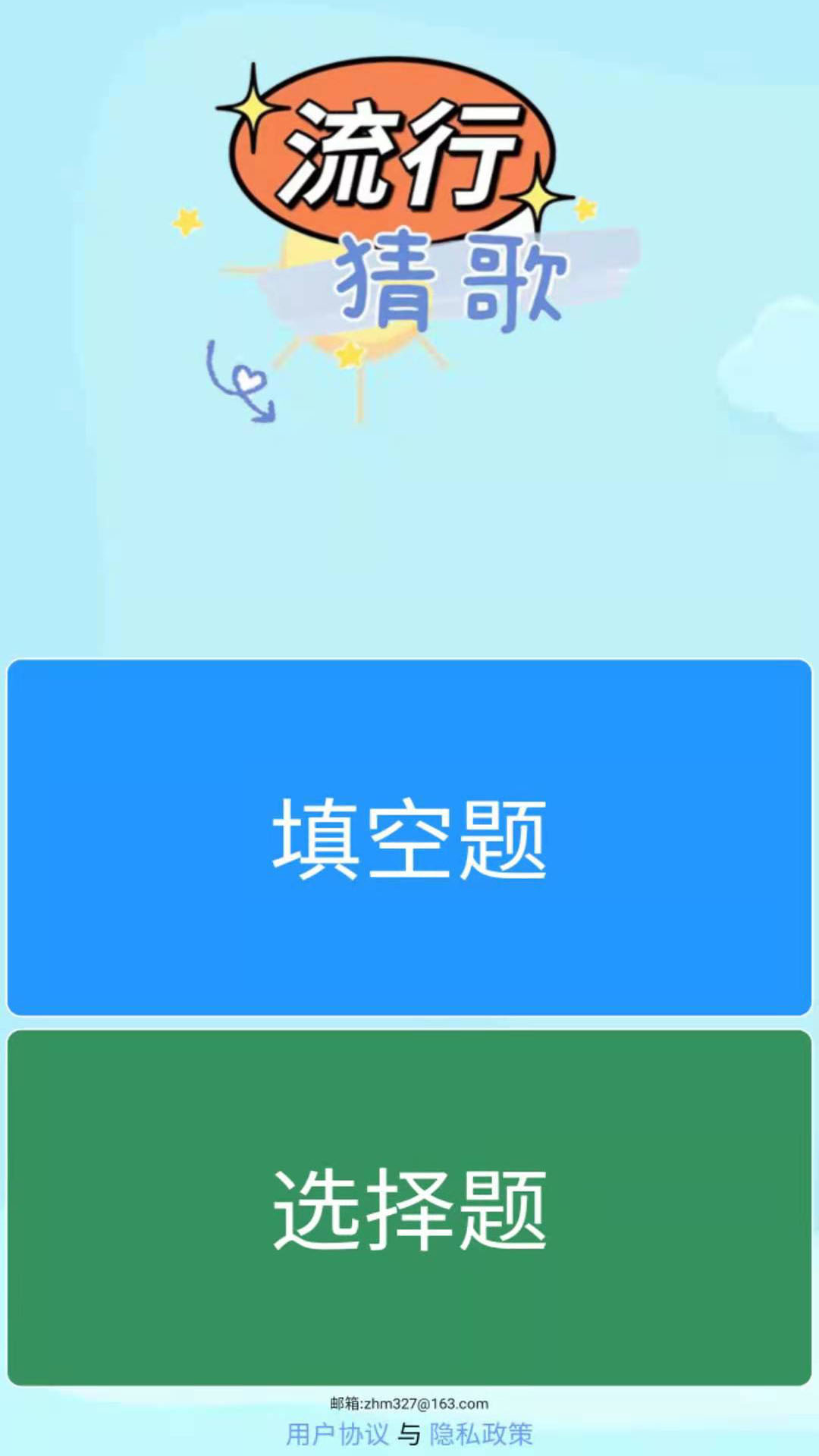819x1456 pixels.
Task: Start the 填空题 fill-in-the-blank mode
Action: click(x=409, y=837)
